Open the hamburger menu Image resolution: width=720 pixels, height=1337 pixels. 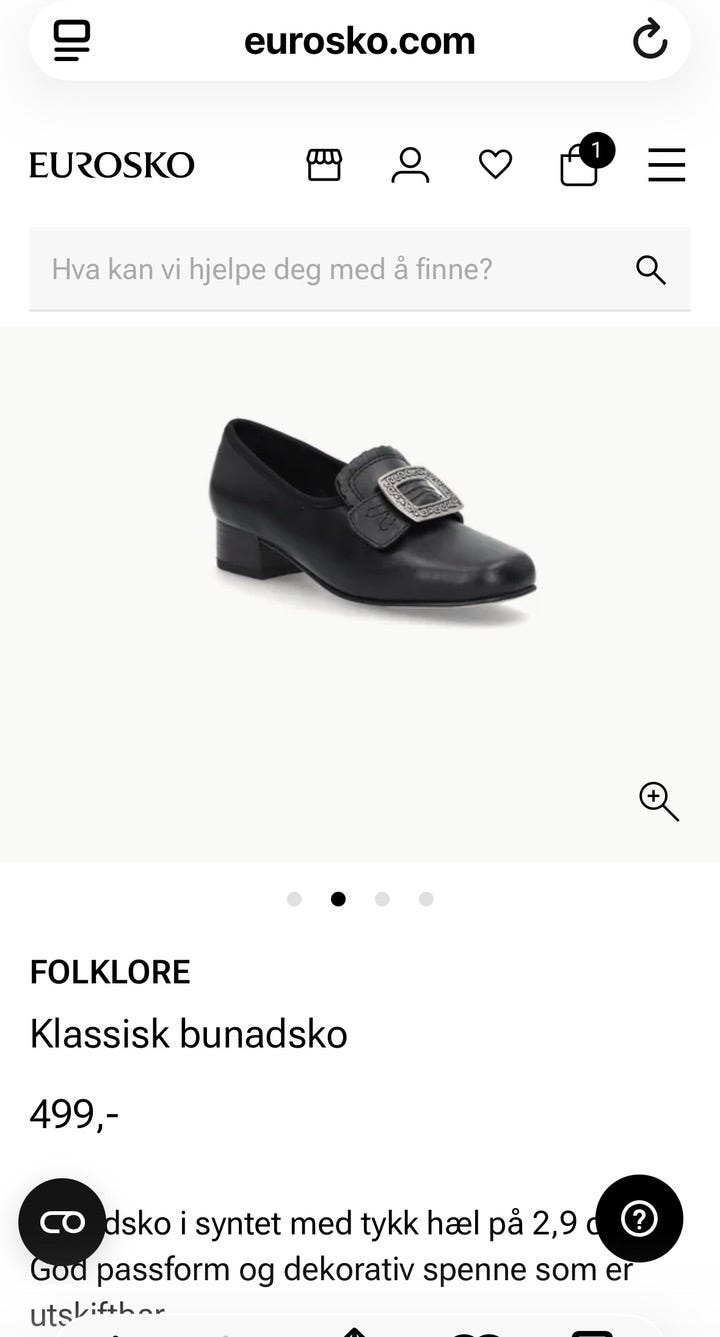(x=666, y=164)
